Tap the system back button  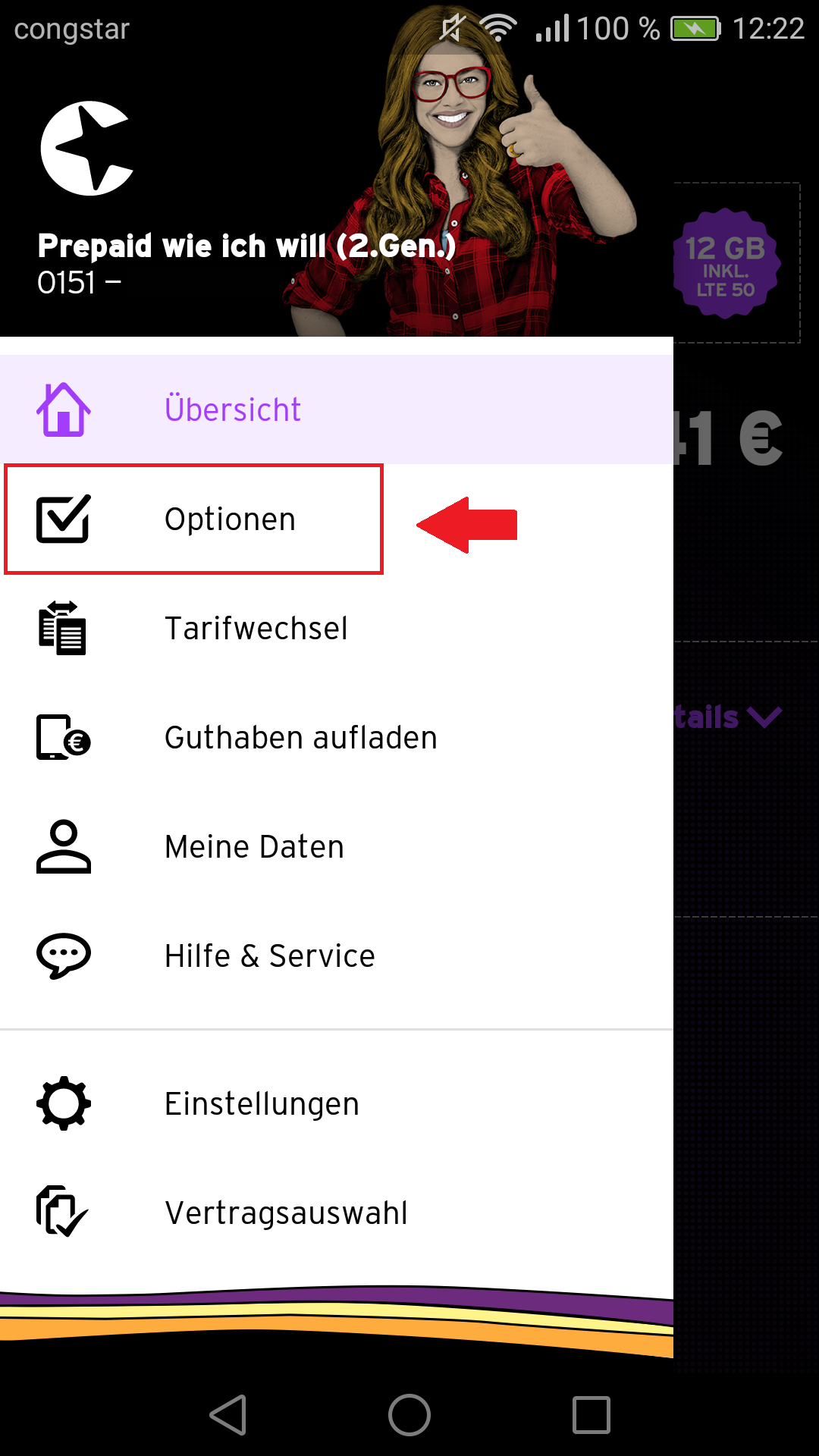pos(228,1415)
